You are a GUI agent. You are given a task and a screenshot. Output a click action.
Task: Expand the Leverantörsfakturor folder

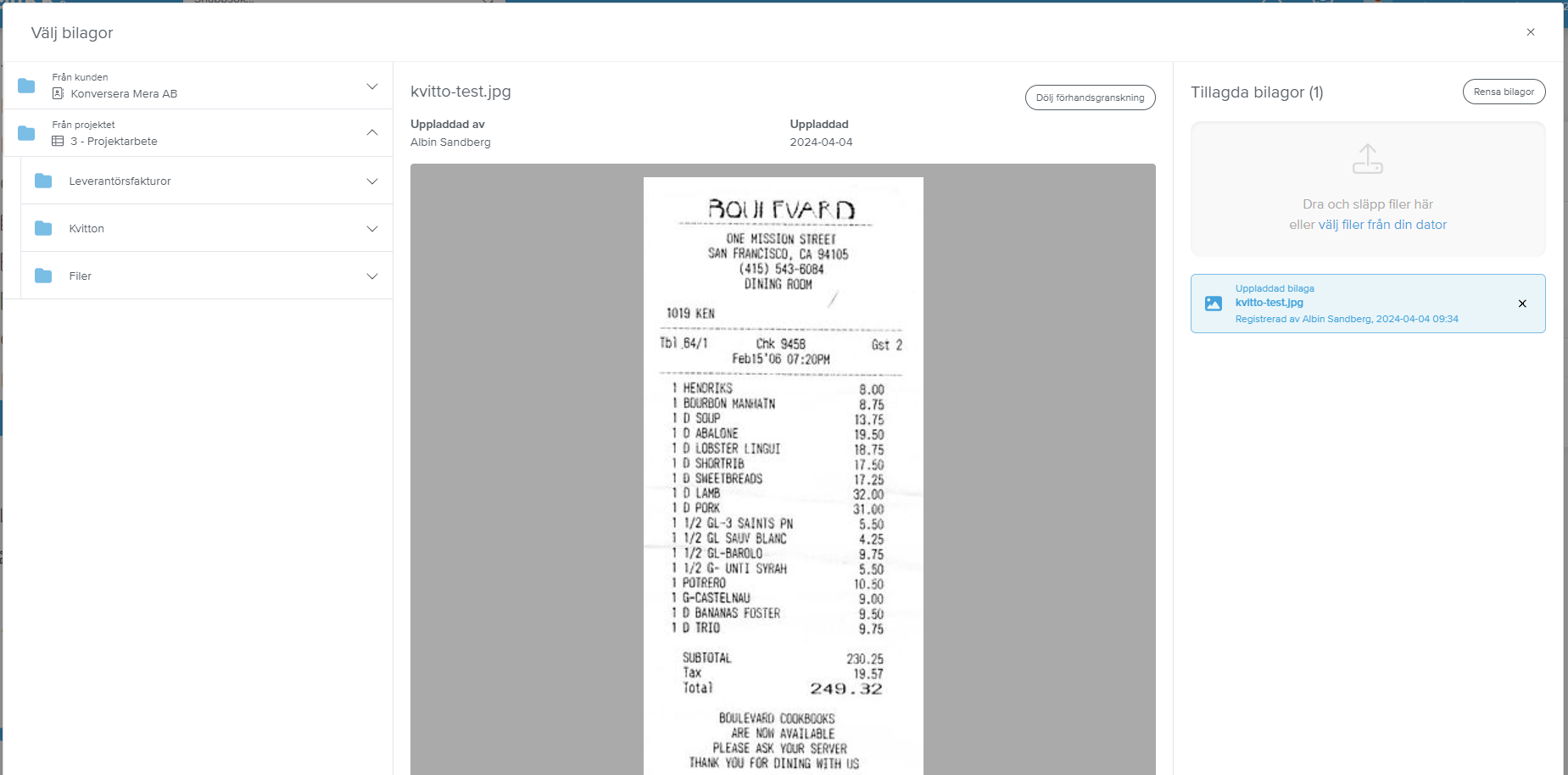point(371,181)
